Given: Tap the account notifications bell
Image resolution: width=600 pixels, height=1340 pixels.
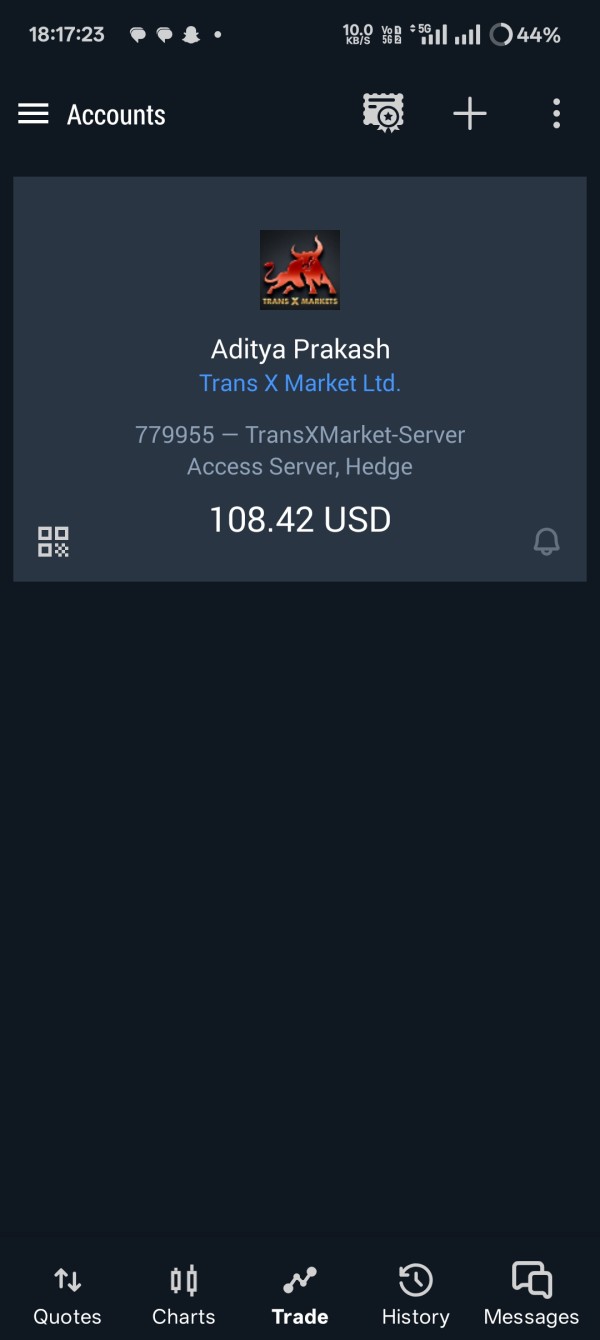Looking at the screenshot, I should (546, 541).
